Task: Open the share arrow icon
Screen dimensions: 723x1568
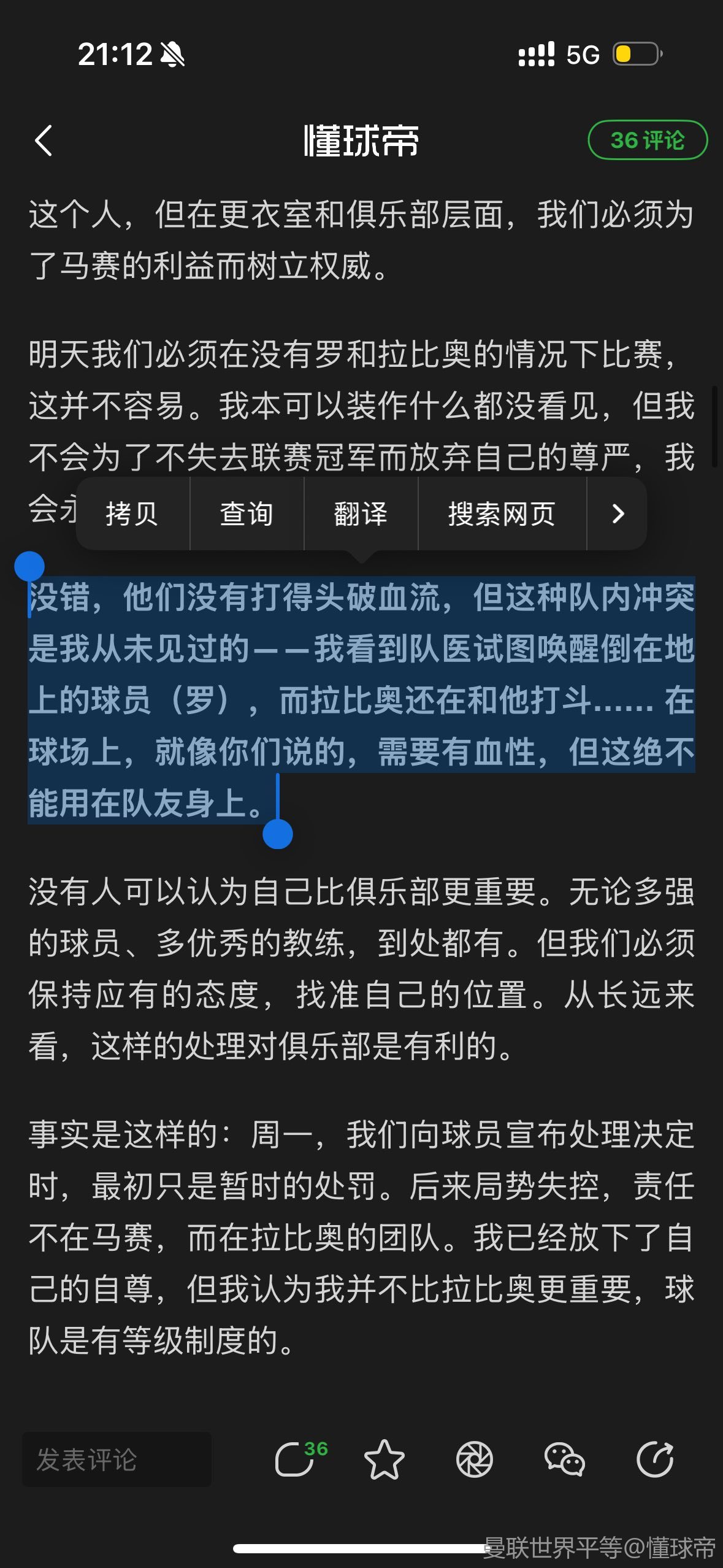Action: [655, 1459]
